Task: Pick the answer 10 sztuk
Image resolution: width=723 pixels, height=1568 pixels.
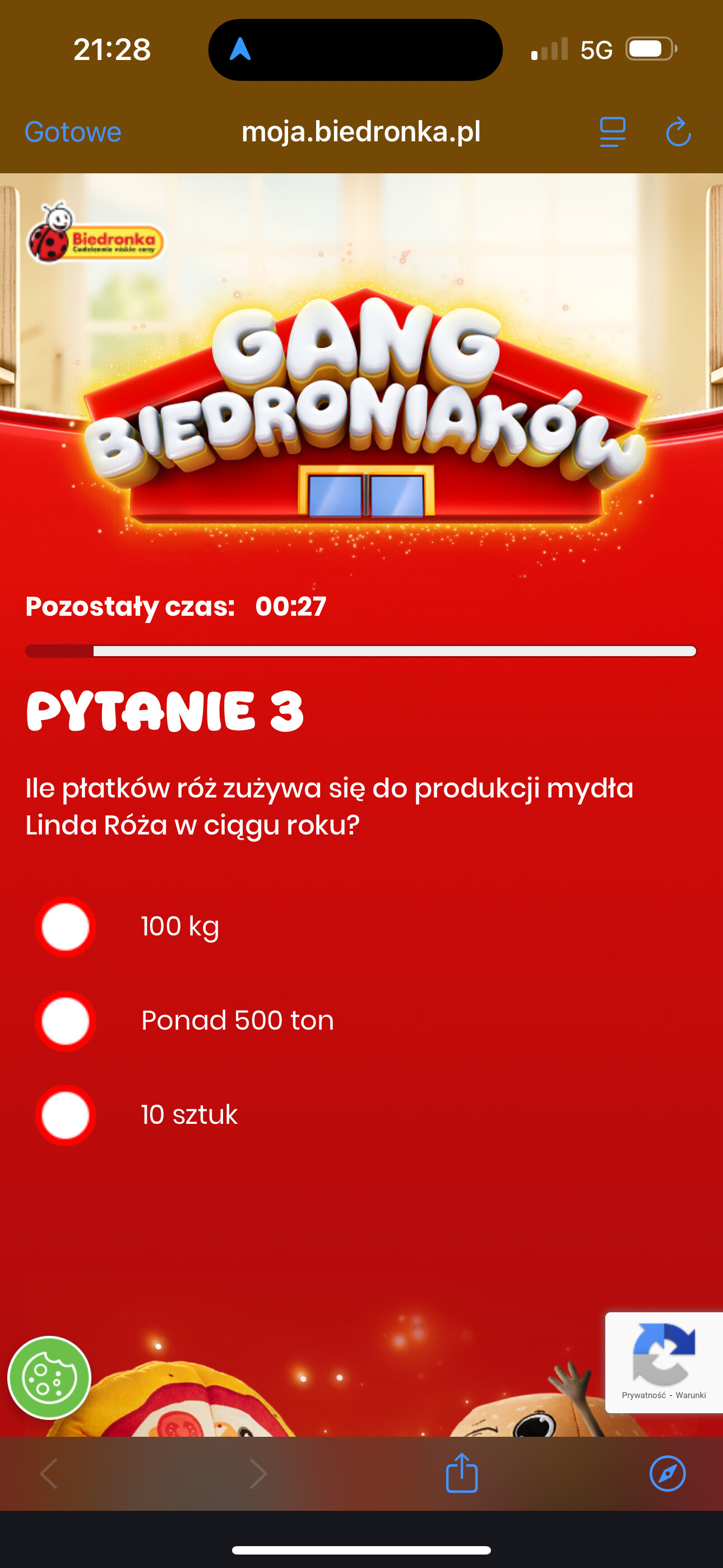Action: coord(66,1115)
